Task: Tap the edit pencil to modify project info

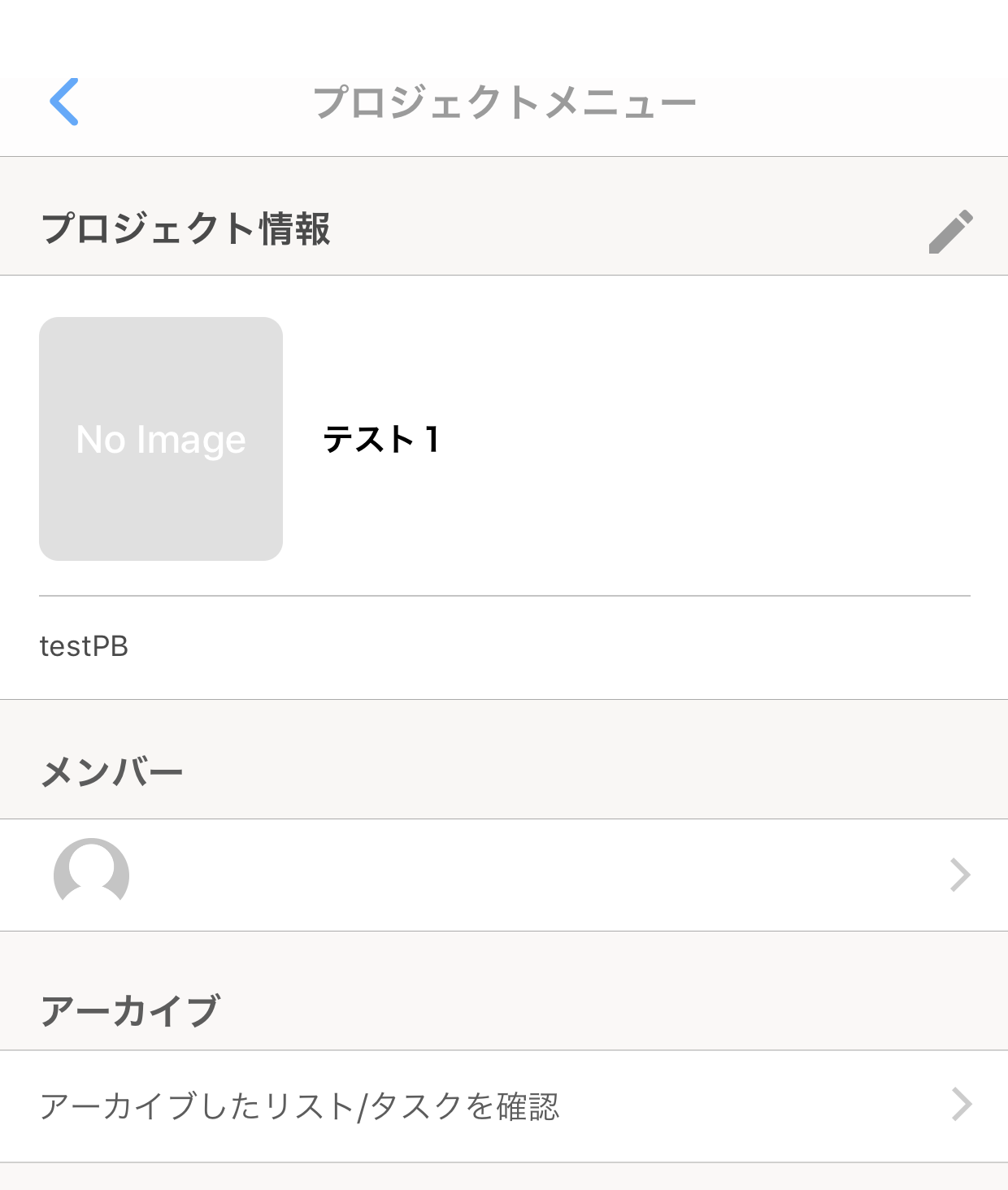Action: pyautogui.click(x=953, y=230)
